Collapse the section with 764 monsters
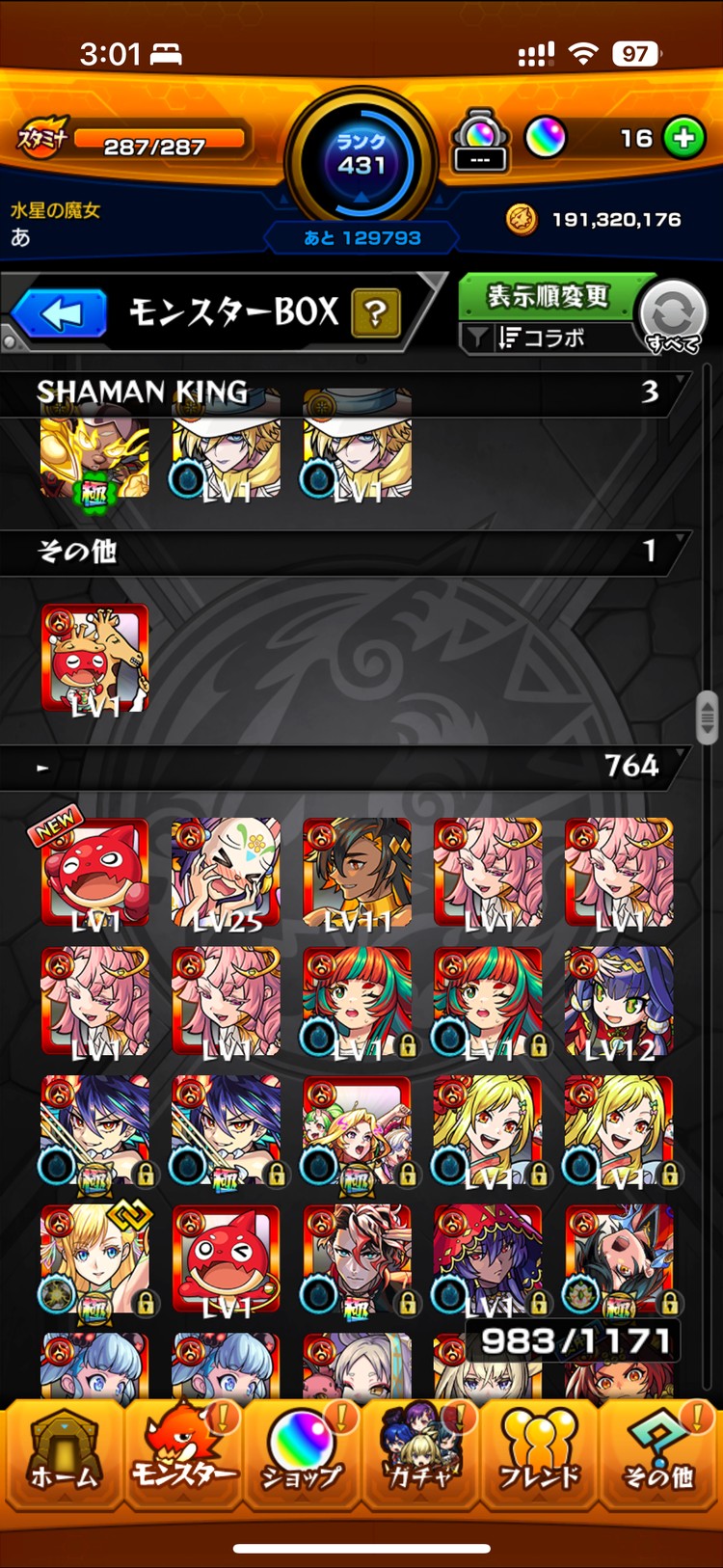 point(347,767)
